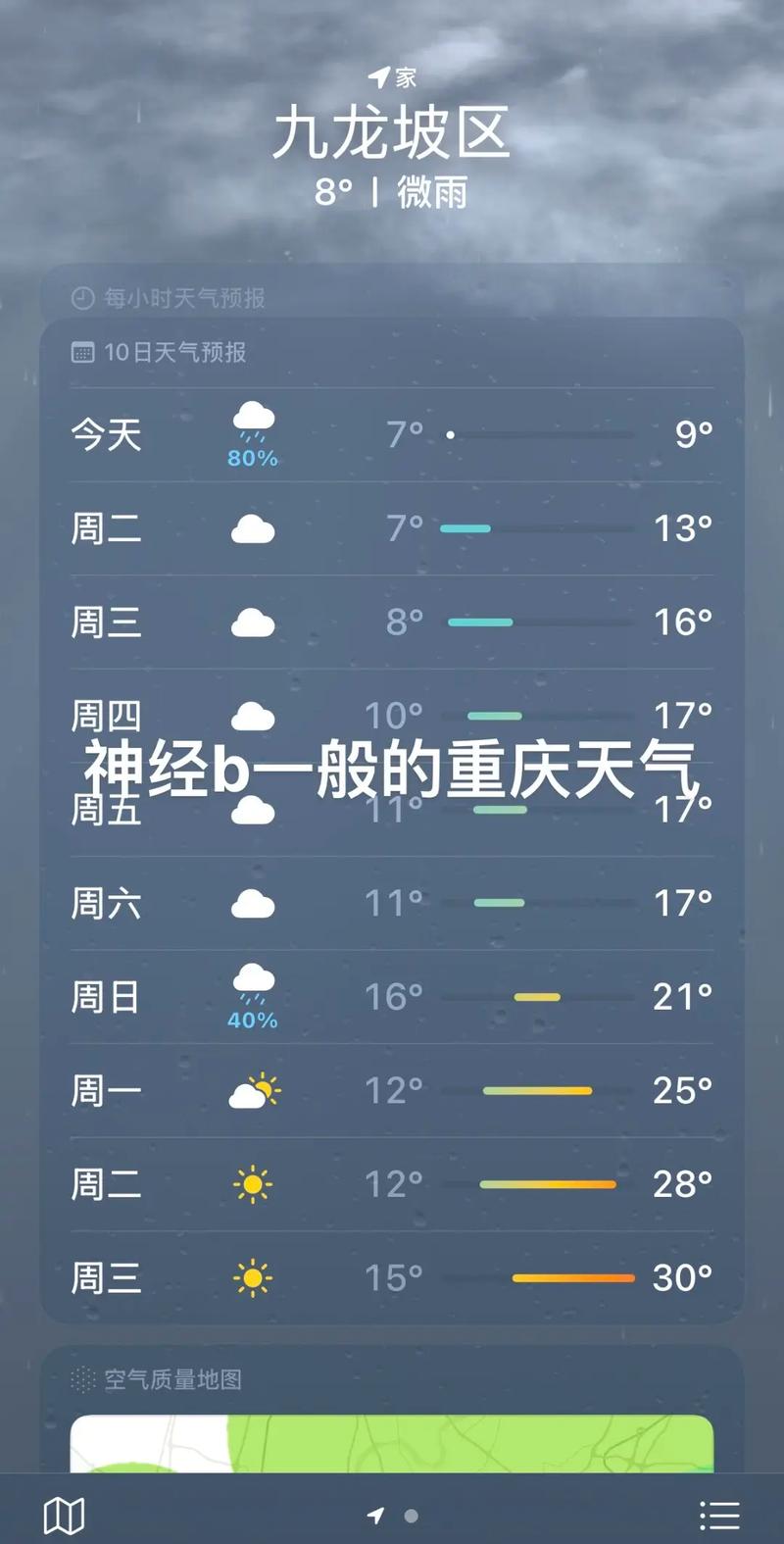The height and width of the screenshot is (1544, 784).
Task: Select the 周四 forecast row
Action: tap(392, 717)
